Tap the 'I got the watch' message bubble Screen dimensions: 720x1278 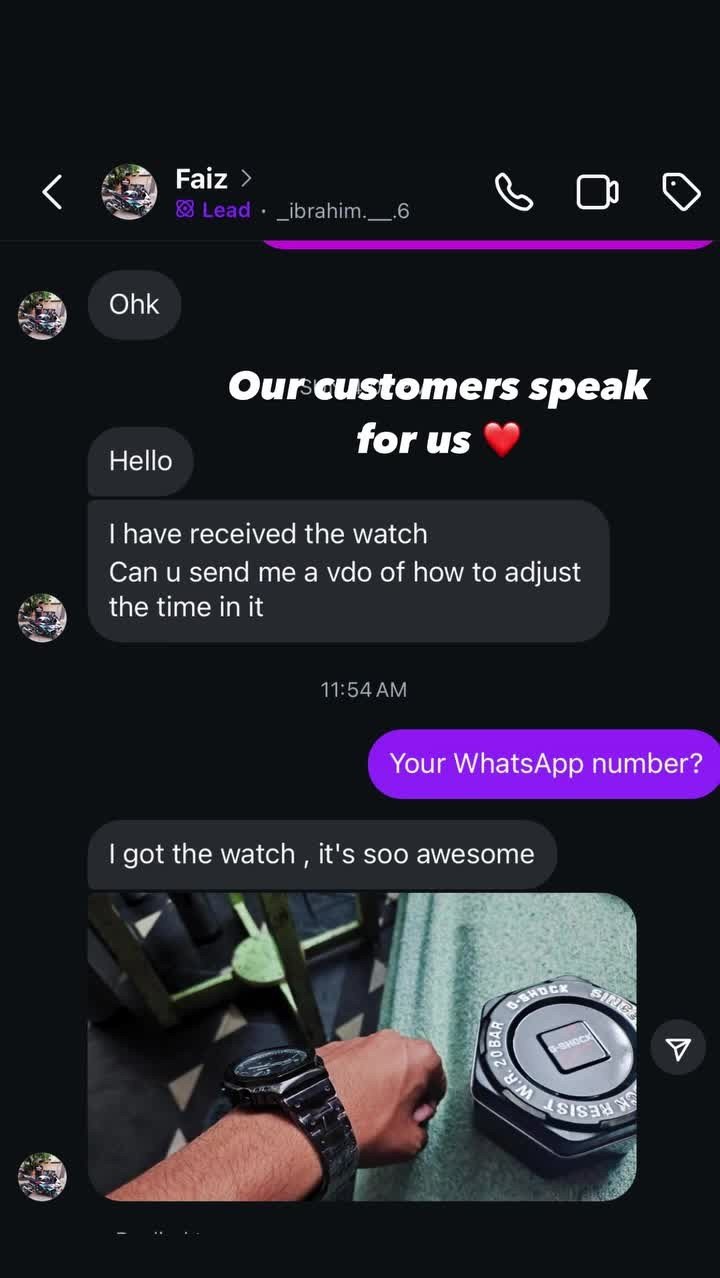322,853
